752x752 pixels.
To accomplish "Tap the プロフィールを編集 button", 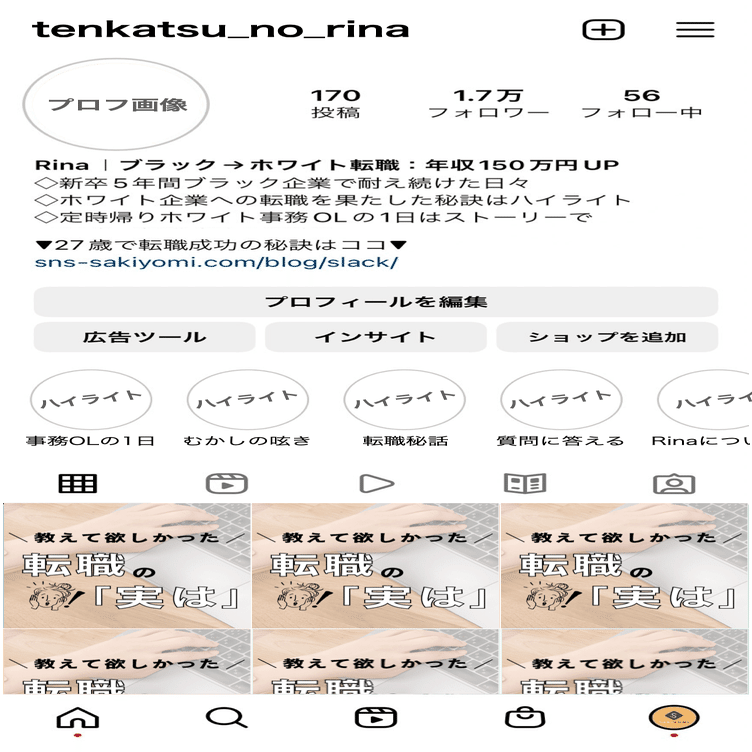I will click(376, 302).
